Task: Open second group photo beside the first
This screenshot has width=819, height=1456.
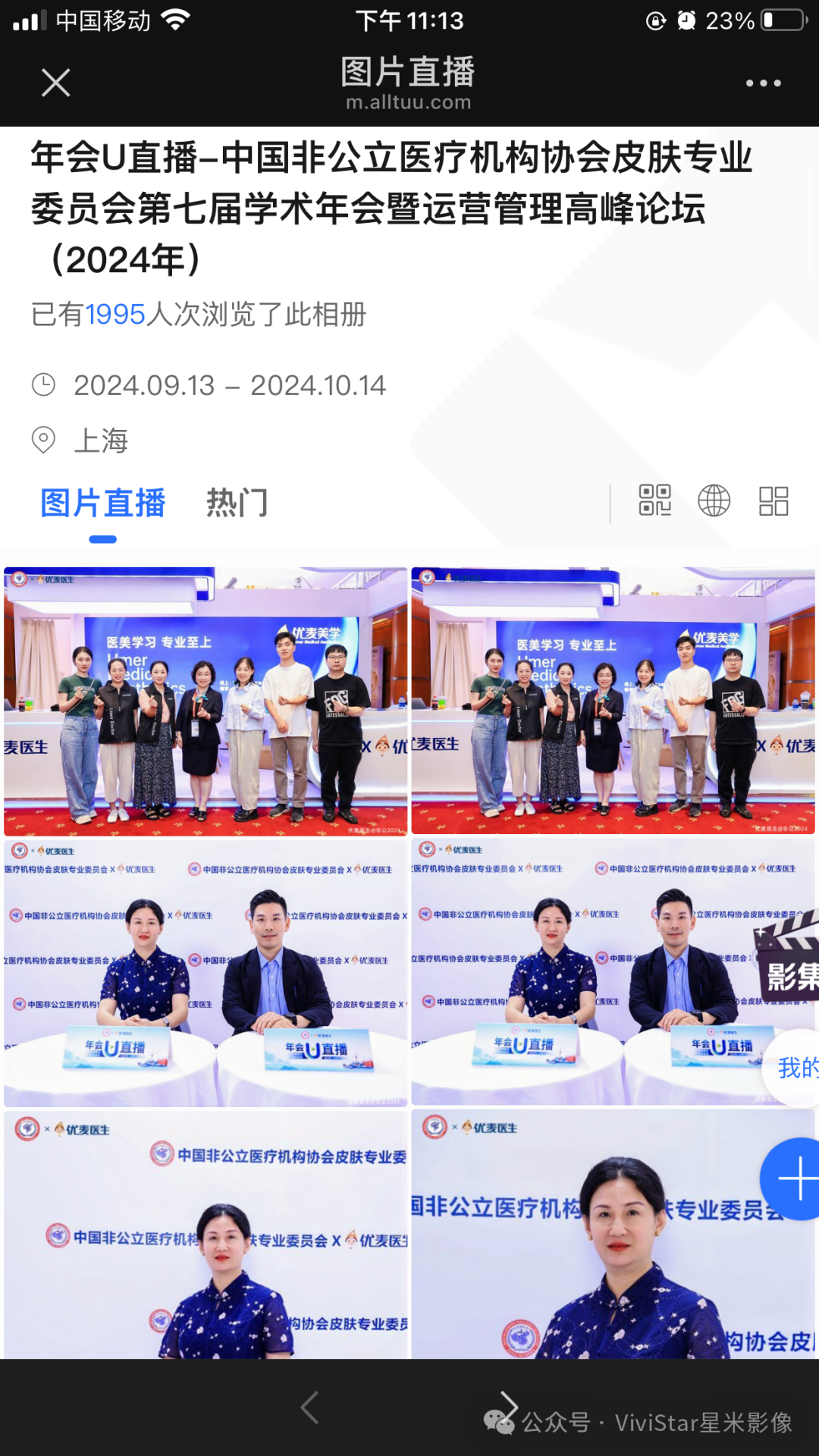Action: click(x=613, y=701)
